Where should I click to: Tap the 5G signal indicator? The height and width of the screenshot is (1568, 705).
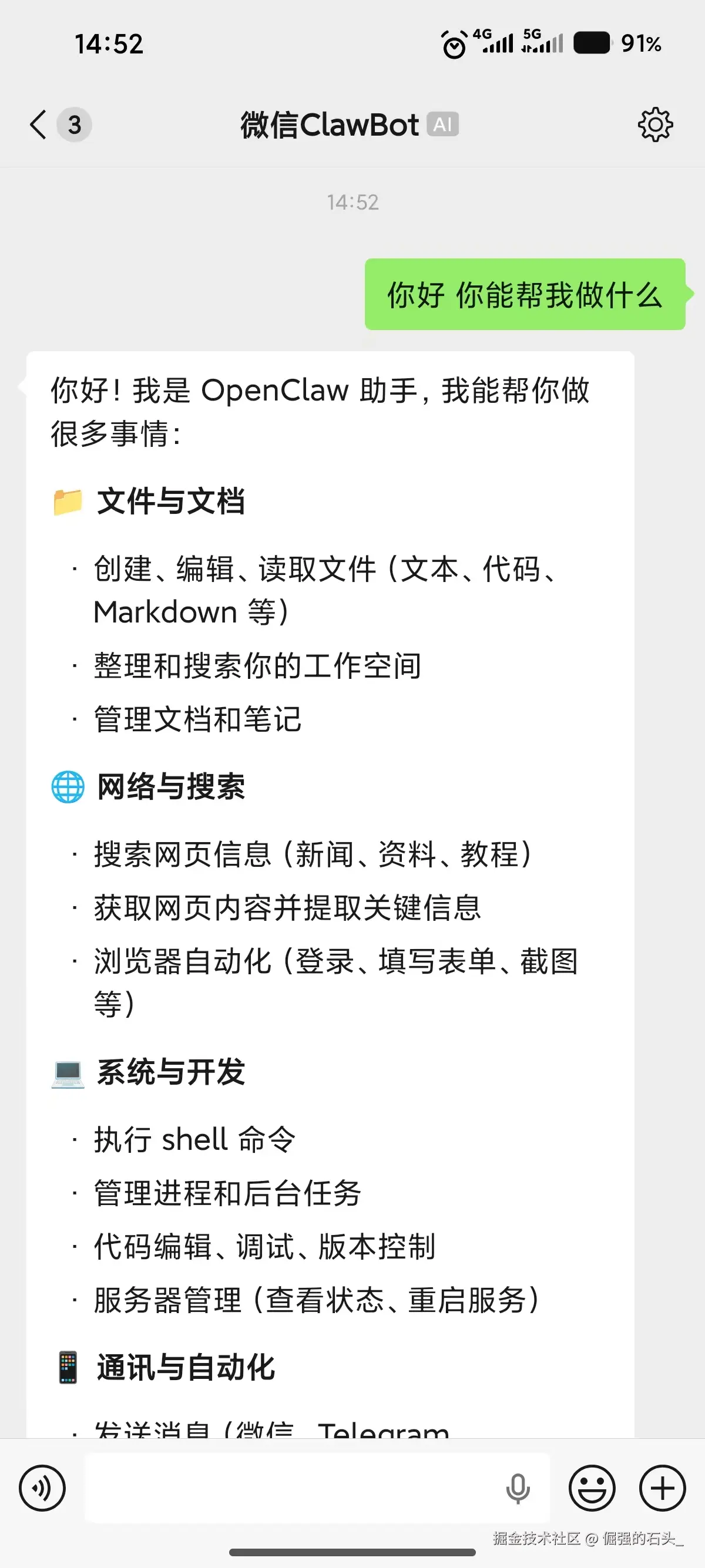tap(539, 43)
